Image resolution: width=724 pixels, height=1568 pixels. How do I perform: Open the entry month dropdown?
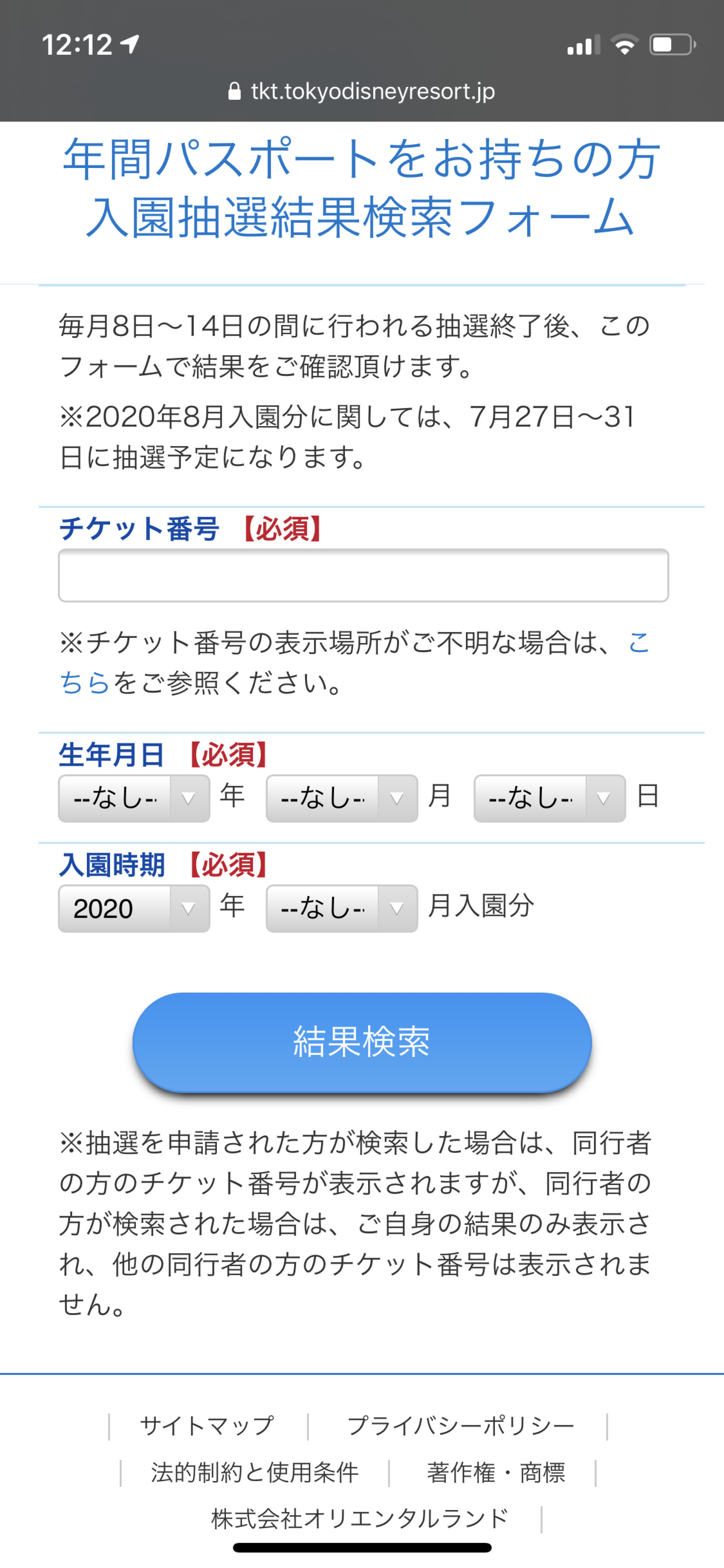[x=341, y=908]
